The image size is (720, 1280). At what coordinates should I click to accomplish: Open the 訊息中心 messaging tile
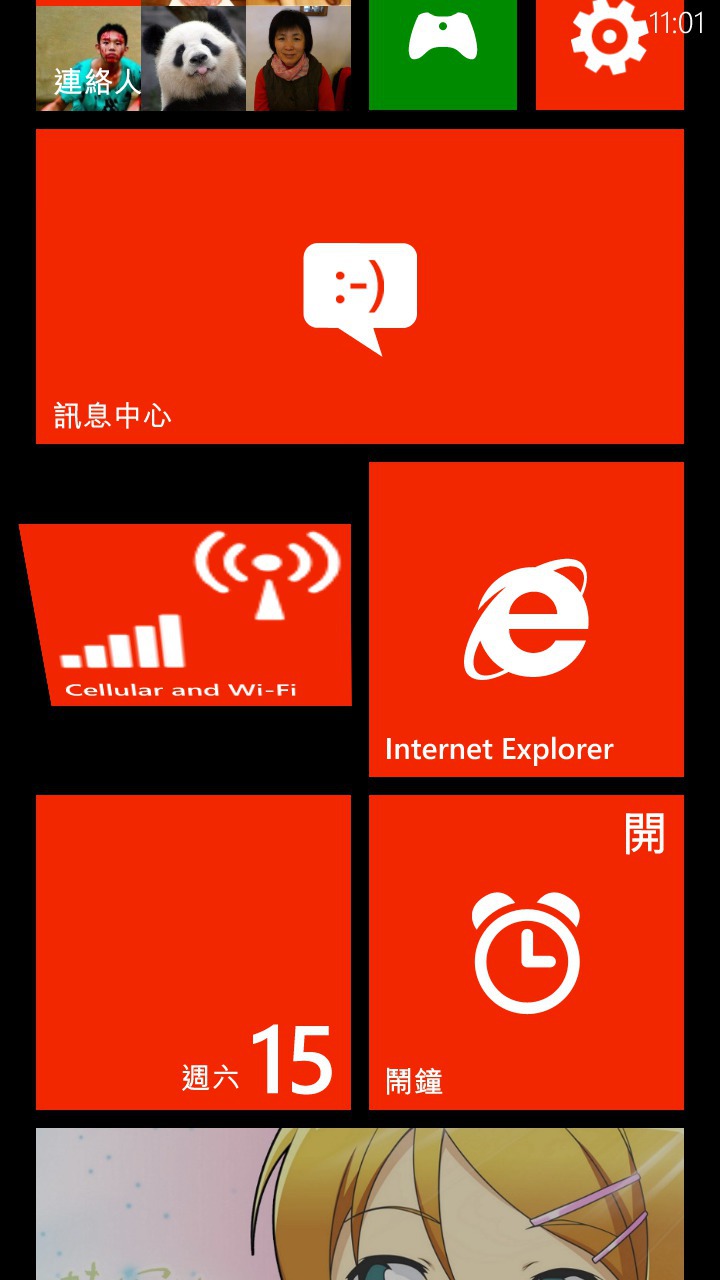360,287
